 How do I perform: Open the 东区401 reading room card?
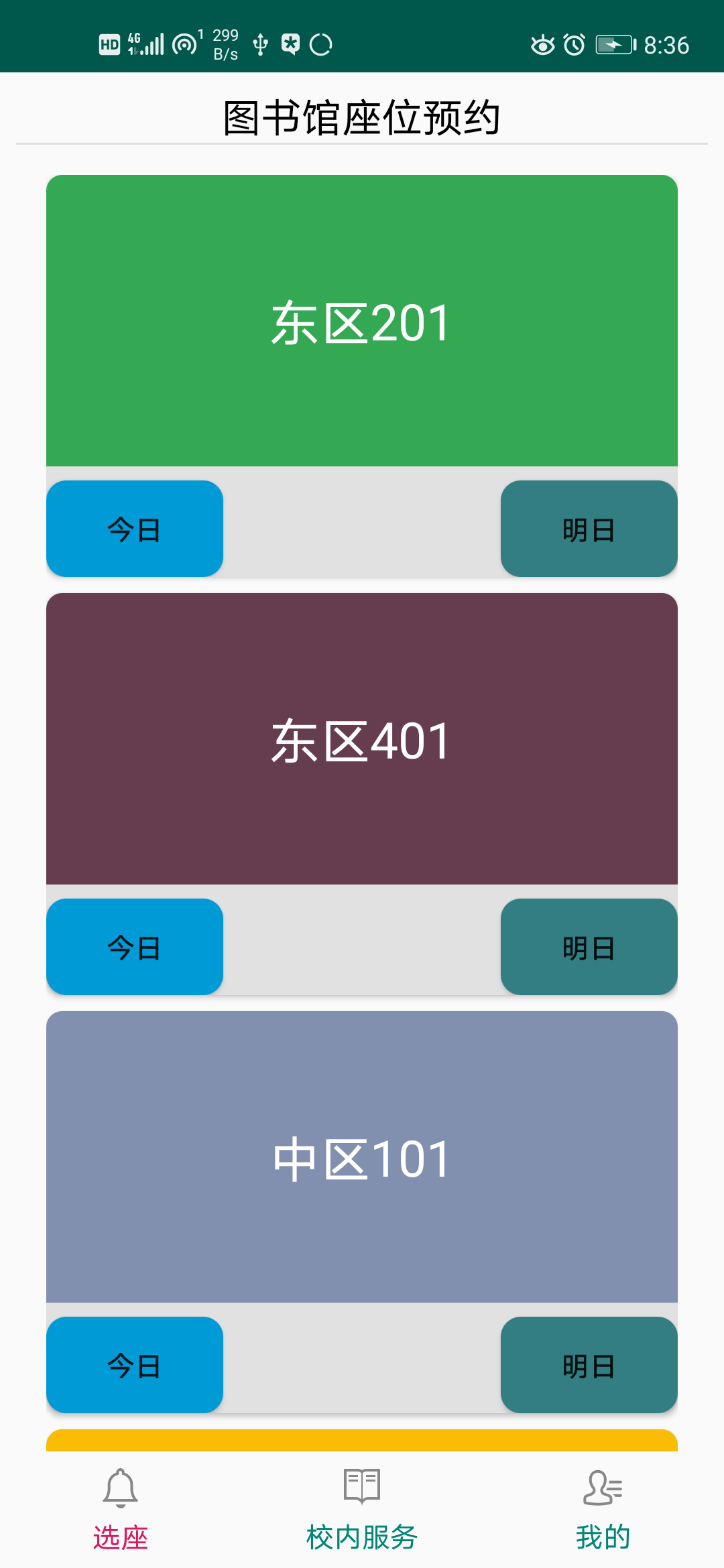(x=362, y=740)
